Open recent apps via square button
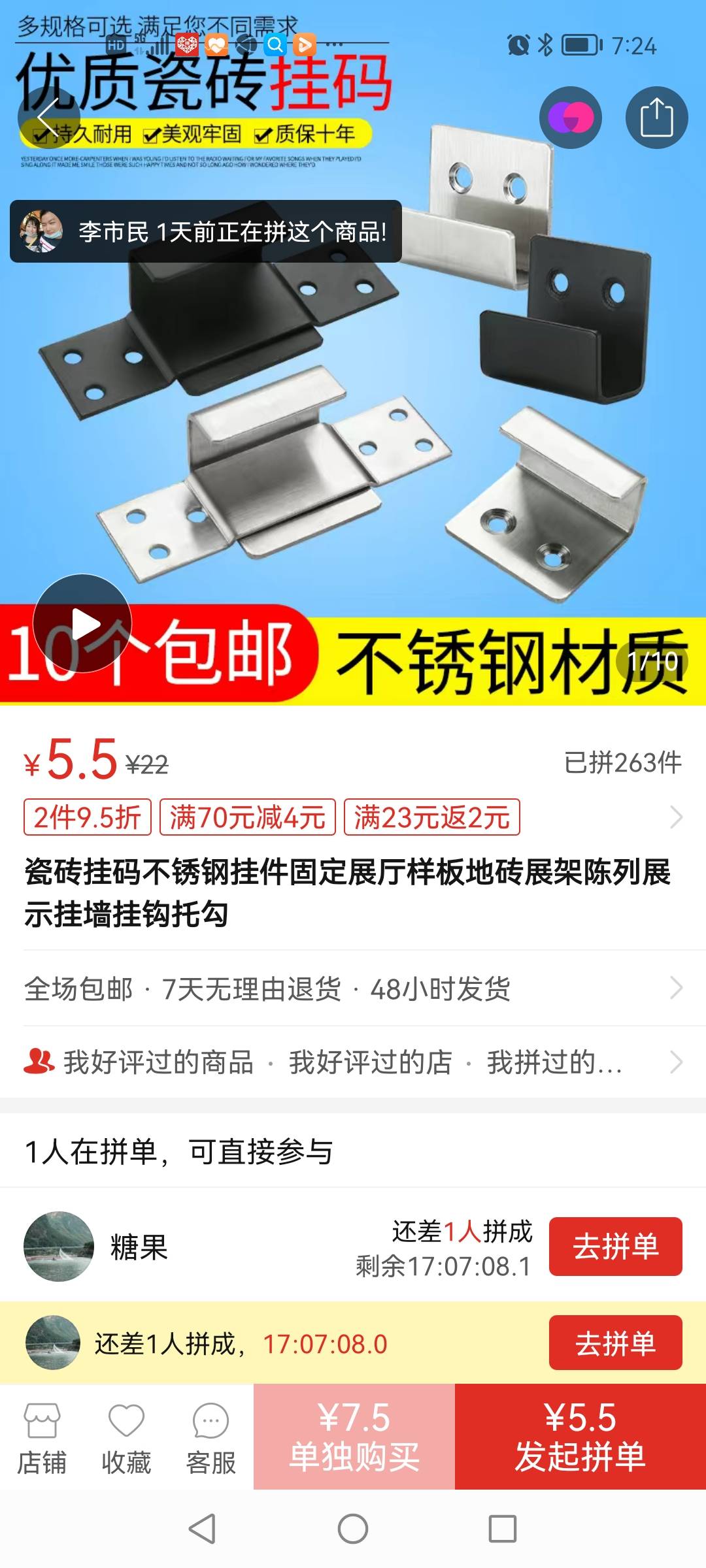This screenshot has height=1568, width=706. pyautogui.click(x=502, y=1529)
